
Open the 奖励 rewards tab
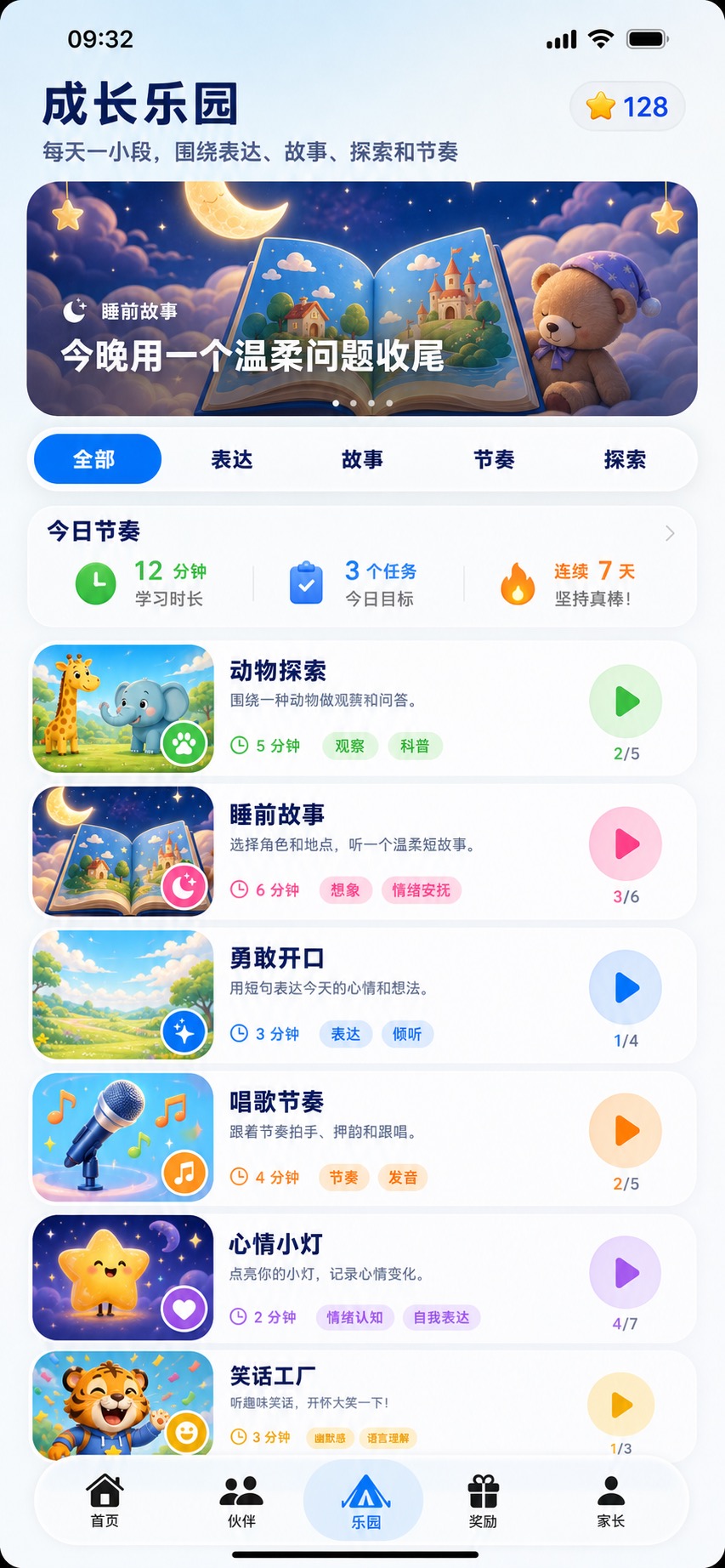pos(484,1501)
